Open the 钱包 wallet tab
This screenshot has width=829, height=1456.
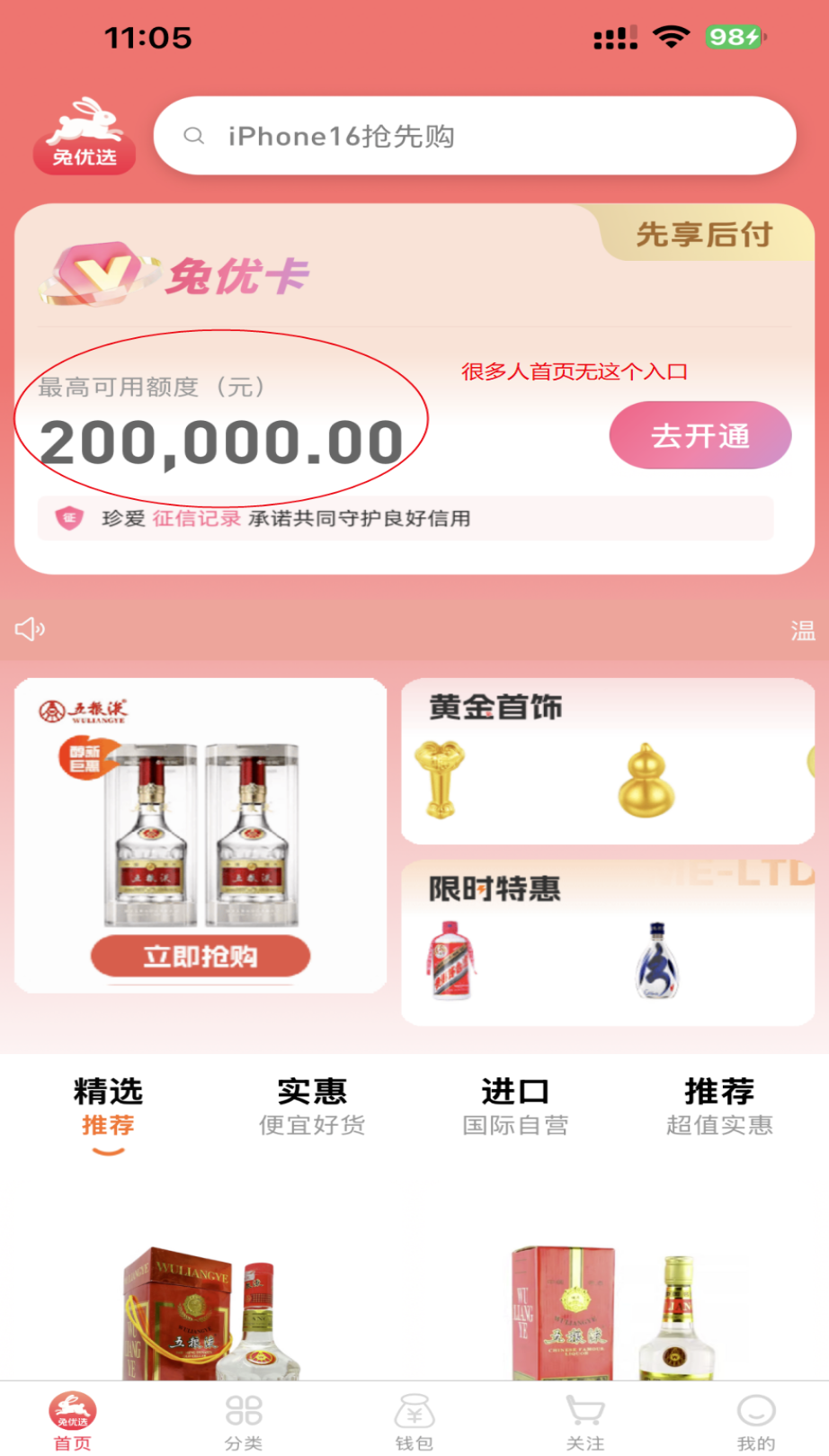coord(414,1421)
